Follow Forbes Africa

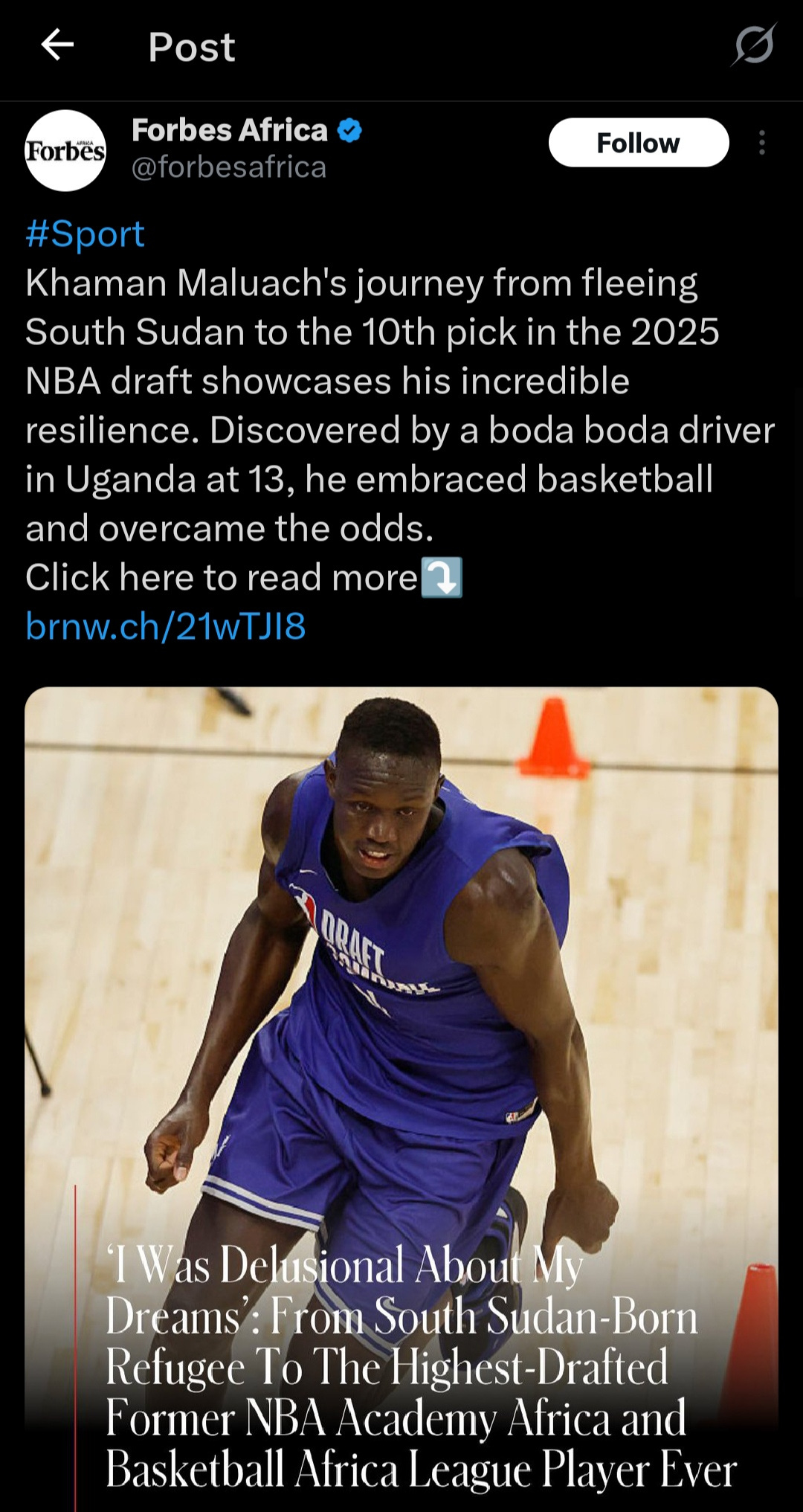pos(638,142)
